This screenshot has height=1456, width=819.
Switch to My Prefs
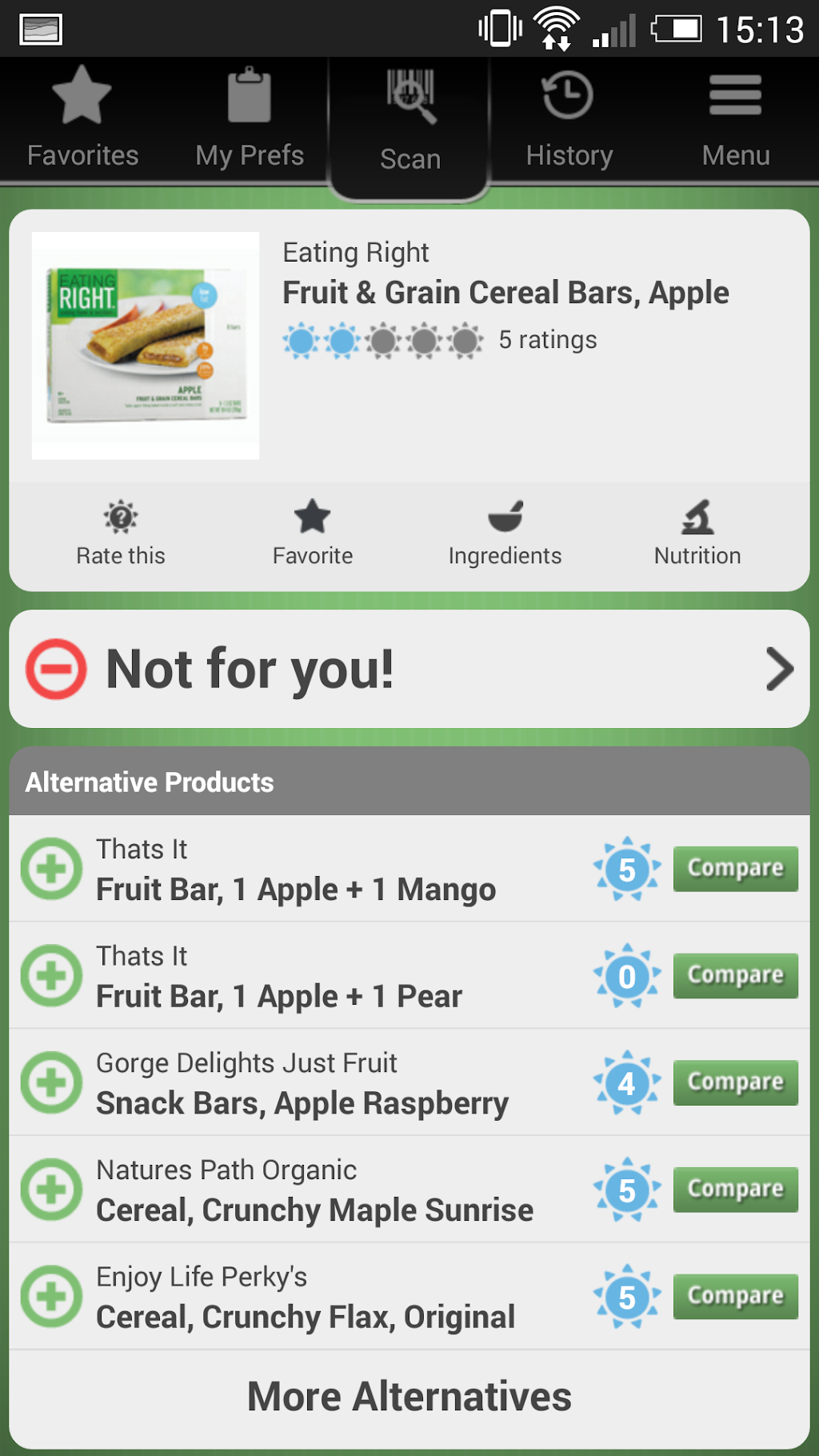(250, 118)
